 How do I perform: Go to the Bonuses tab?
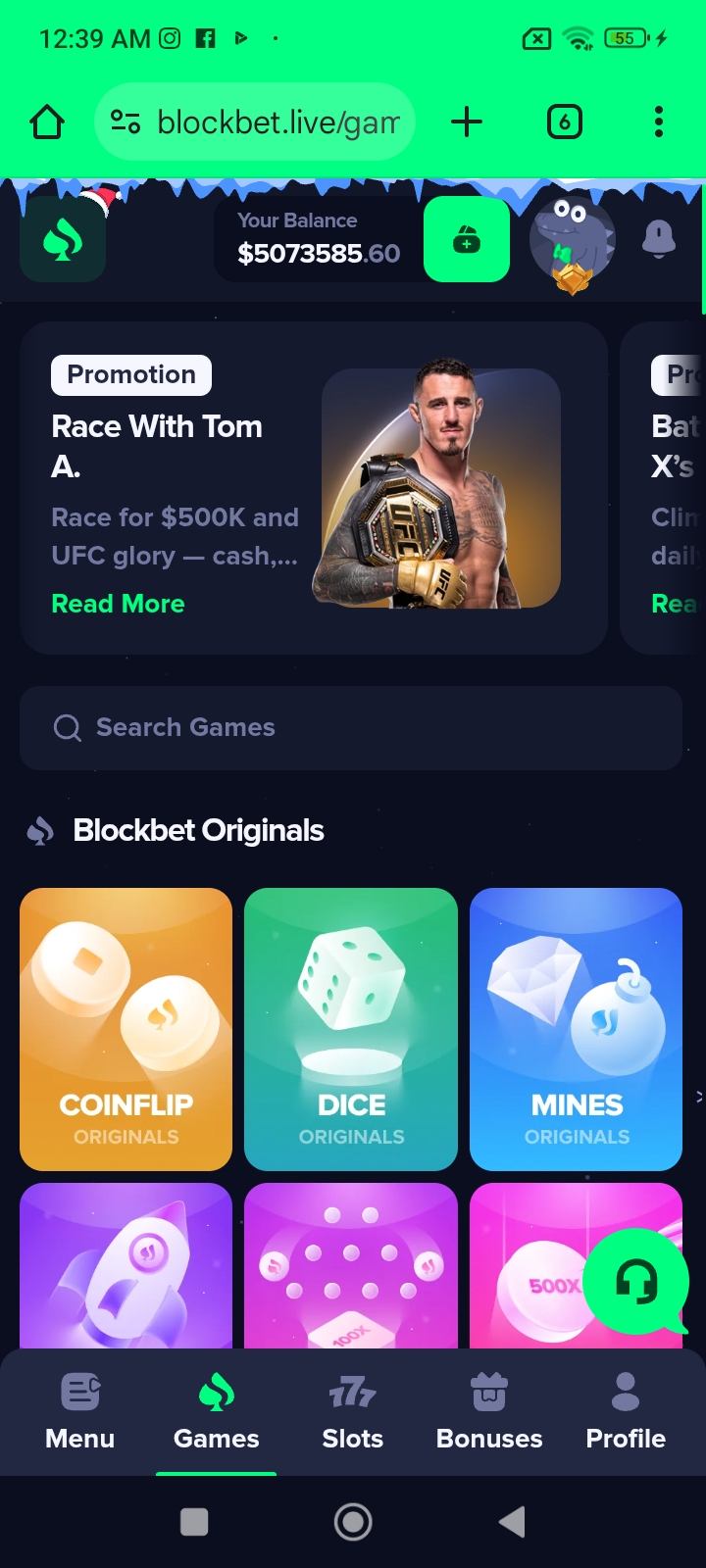[489, 1411]
